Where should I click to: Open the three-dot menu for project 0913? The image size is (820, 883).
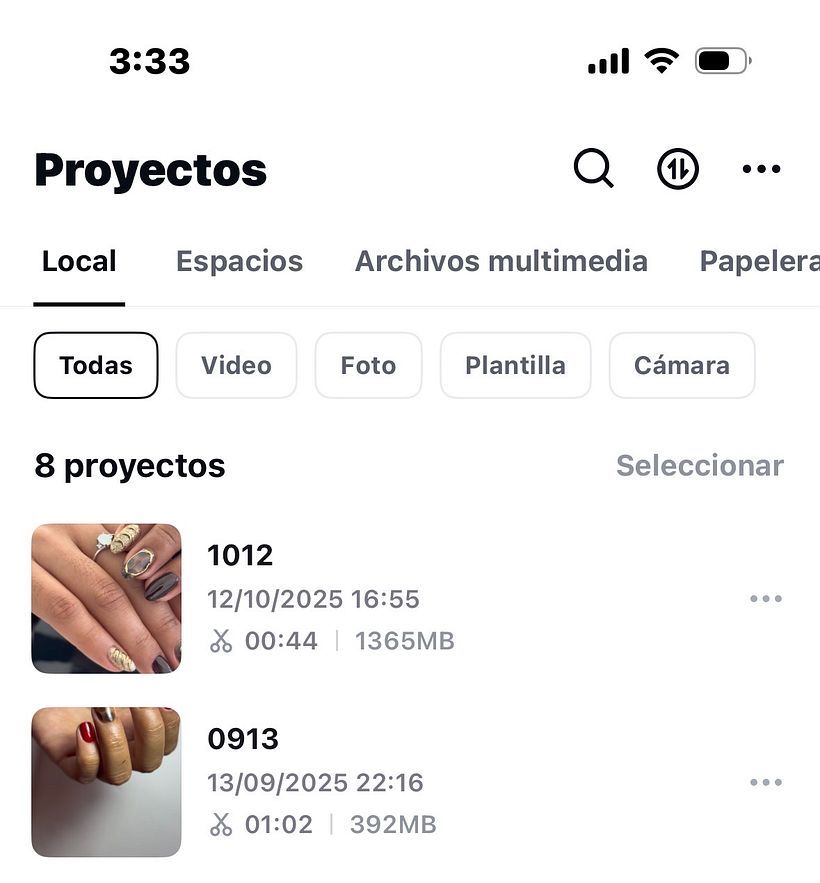(x=766, y=782)
